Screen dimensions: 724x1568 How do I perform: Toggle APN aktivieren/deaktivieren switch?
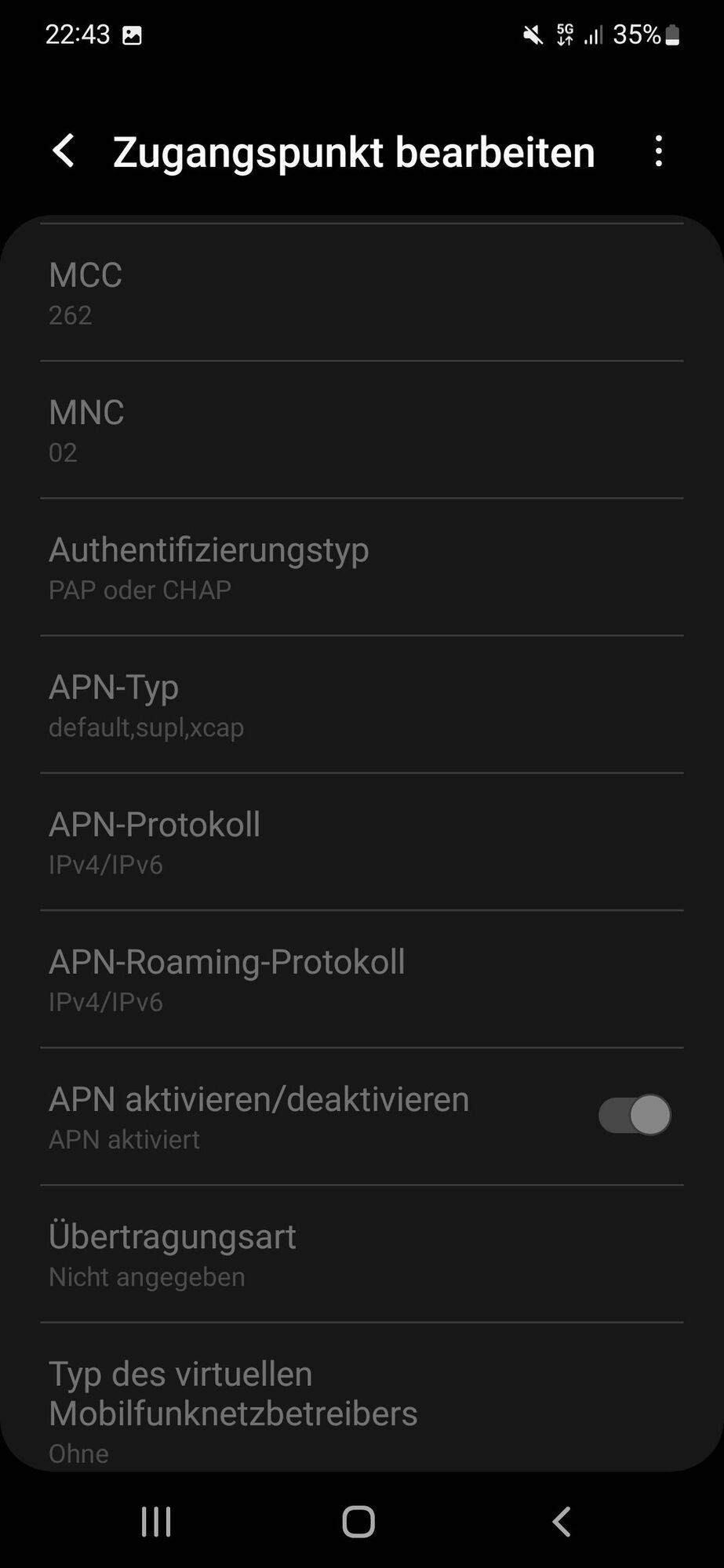tap(635, 1115)
